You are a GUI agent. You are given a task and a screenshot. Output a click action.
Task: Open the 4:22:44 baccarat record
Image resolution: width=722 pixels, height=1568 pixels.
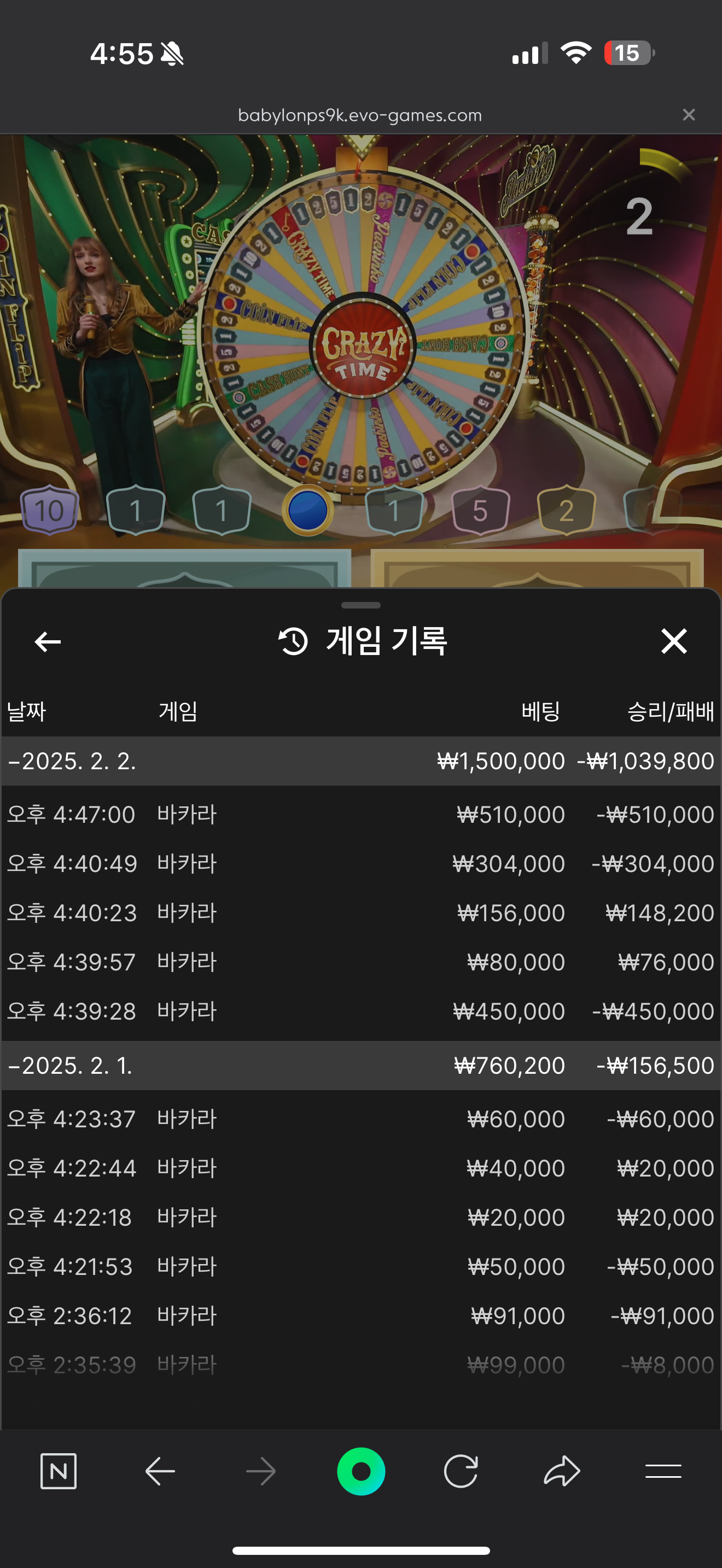point(361,1168)
